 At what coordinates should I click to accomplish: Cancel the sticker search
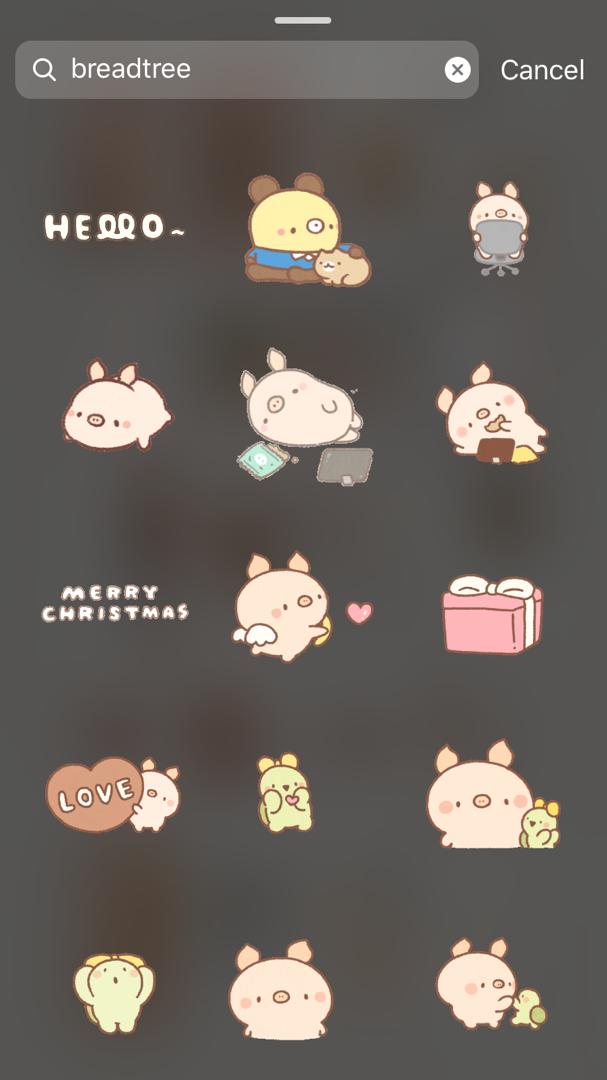click(x=542, y=70)
